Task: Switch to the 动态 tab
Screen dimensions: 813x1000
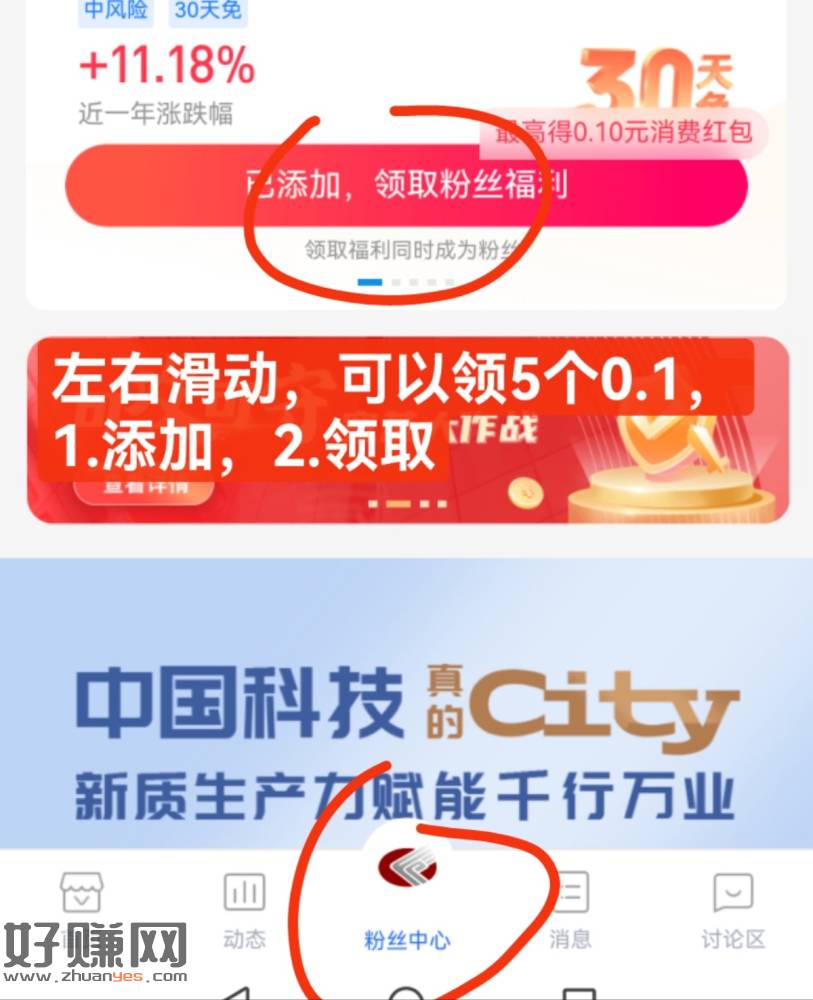Action: (x=243, y=912)
